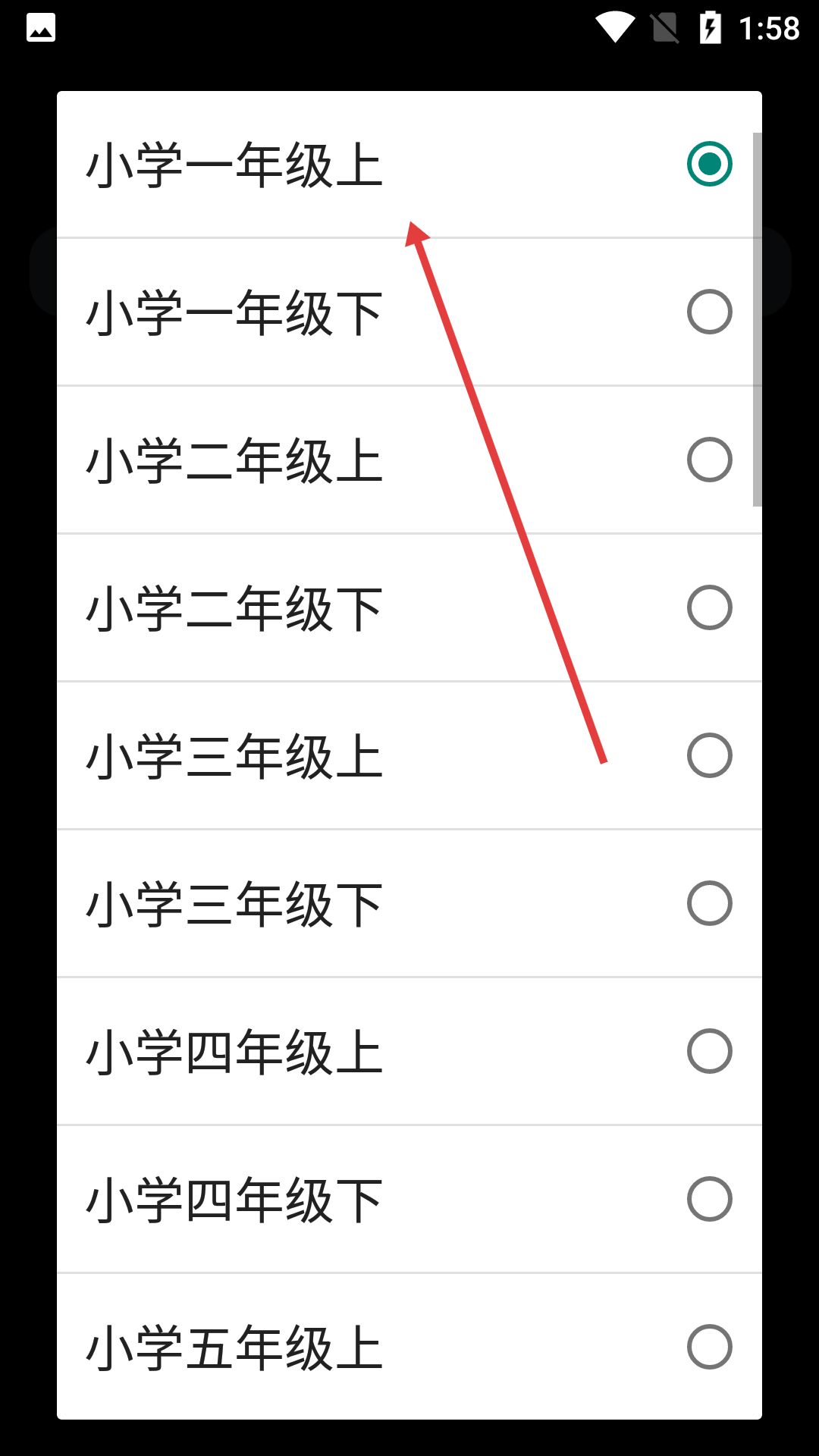Select 小学五年级上 option
This screenshot has width=819, height=1456.
click(x=409, y=1347)
